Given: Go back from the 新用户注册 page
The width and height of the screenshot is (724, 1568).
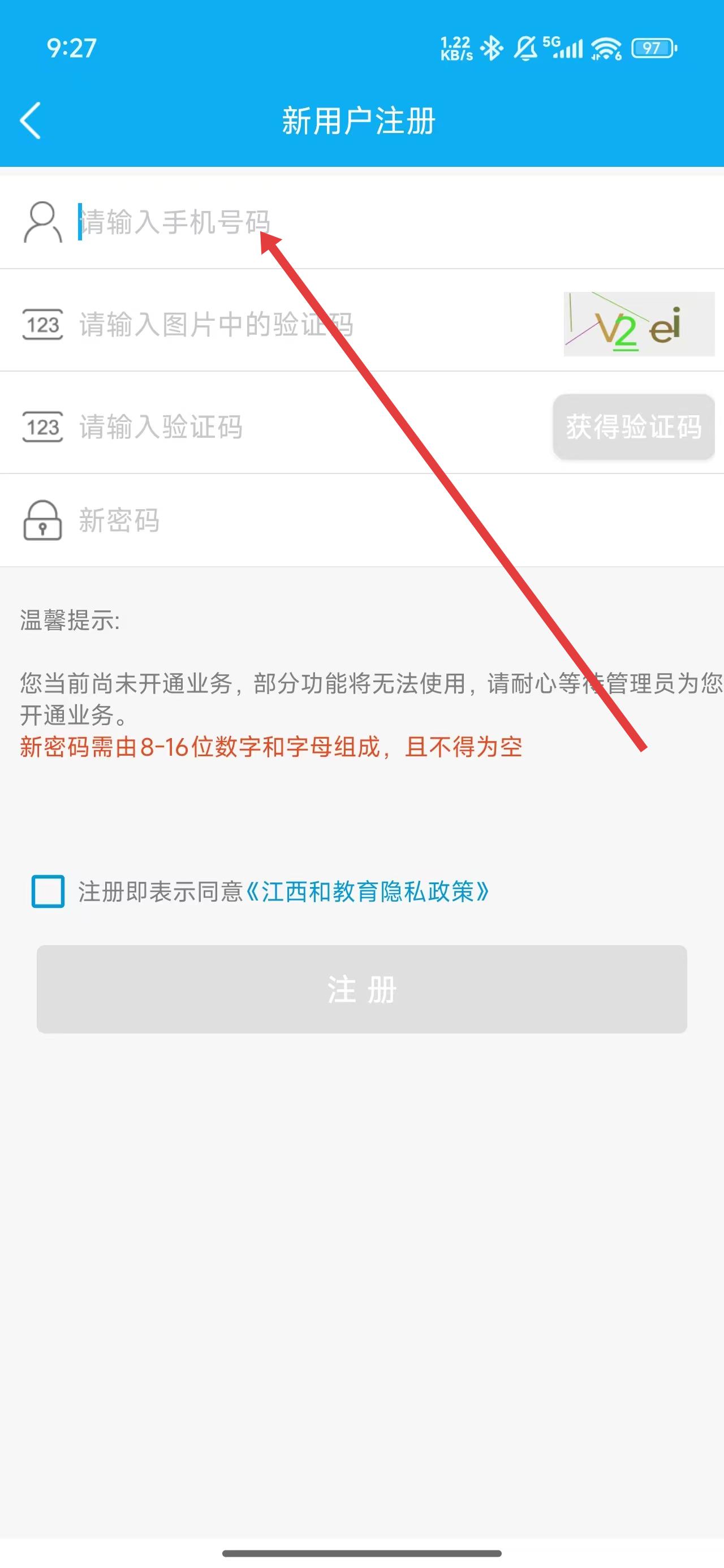Looking at the screenshot, I should point(31,120).
